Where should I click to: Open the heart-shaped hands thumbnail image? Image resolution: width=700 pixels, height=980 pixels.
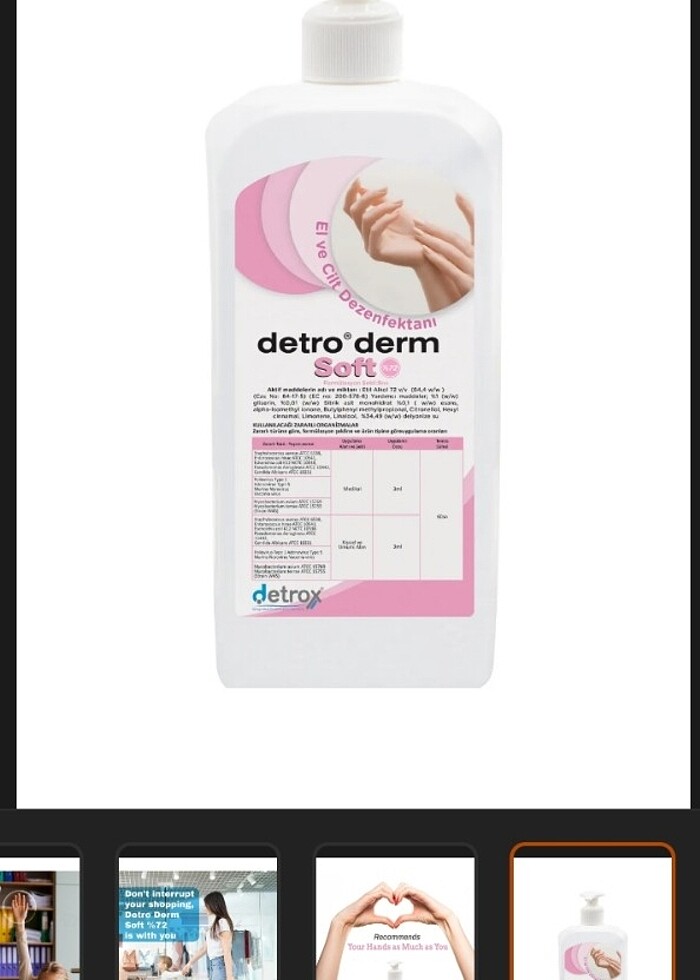395,917
